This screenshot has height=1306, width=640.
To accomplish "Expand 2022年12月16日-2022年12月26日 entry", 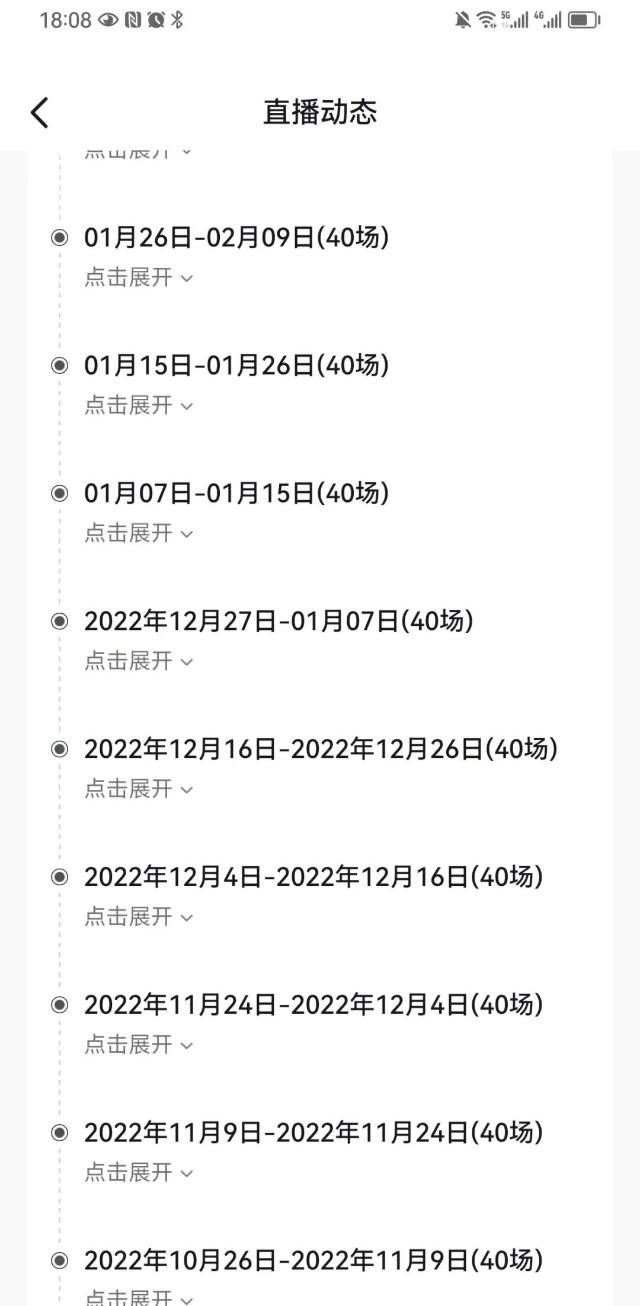I will (138, 789).
